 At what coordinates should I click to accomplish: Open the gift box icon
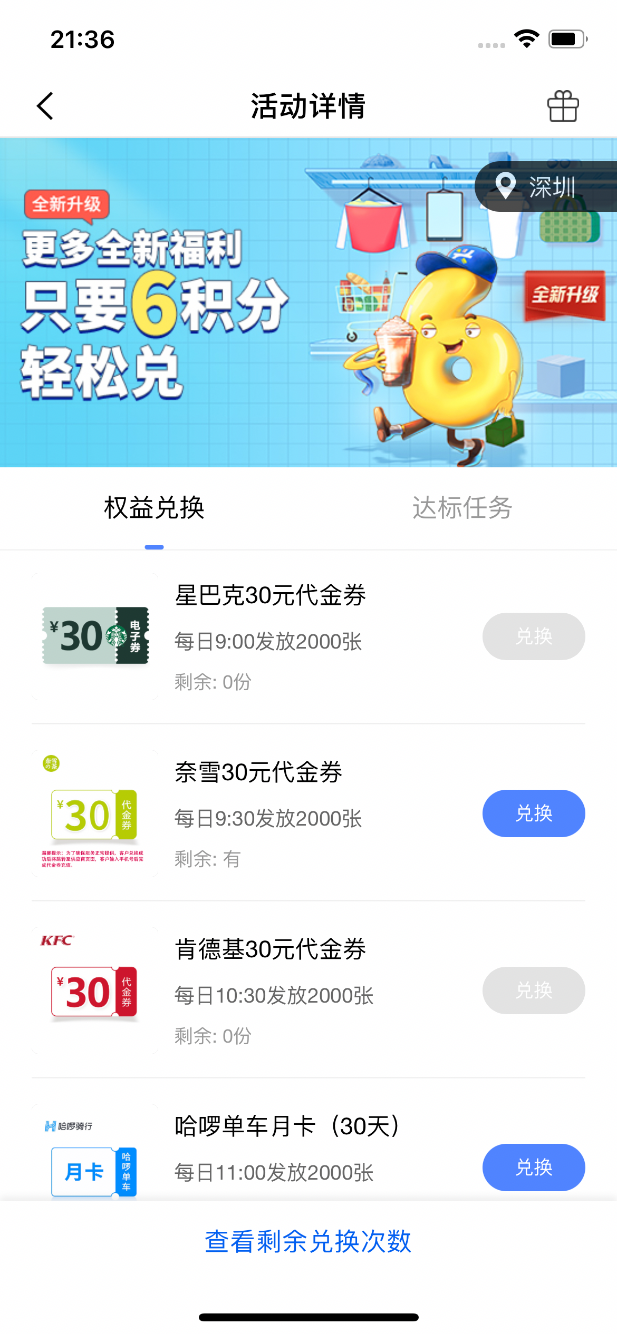[x=563, y=106]
